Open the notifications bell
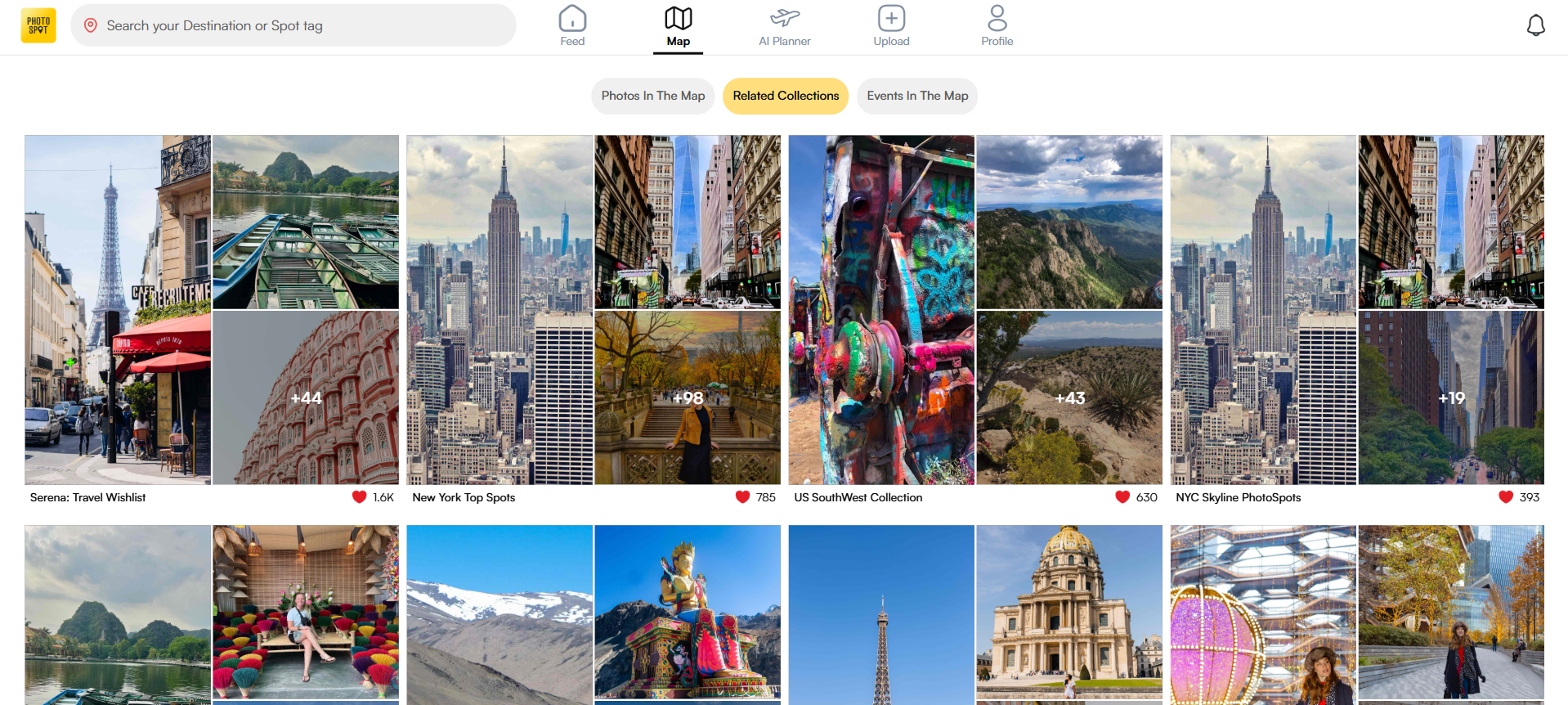Screen dimensions: 1568x705 [x=1535, y=25]
